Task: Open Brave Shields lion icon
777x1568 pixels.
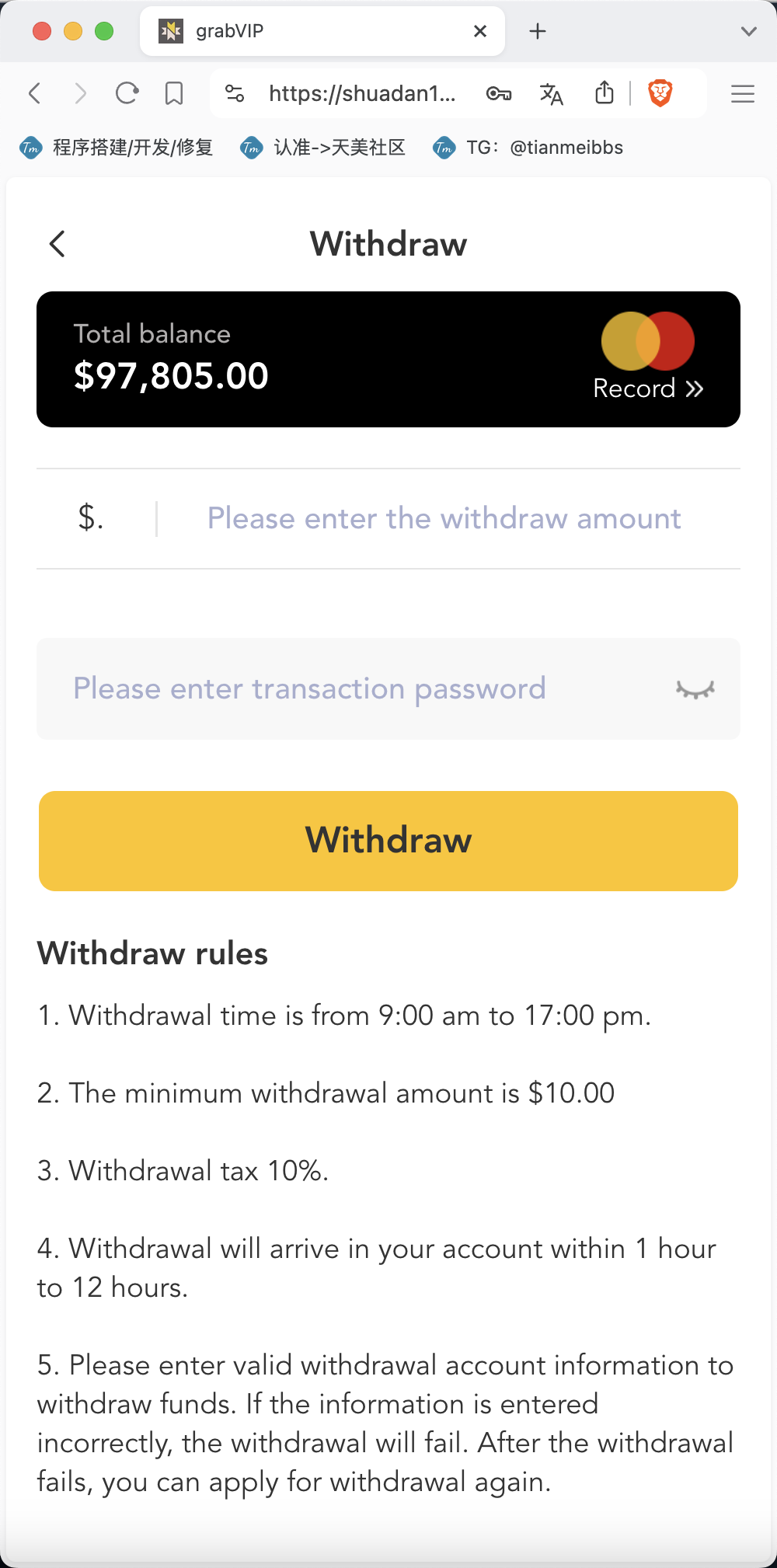Action: [660, 93]
